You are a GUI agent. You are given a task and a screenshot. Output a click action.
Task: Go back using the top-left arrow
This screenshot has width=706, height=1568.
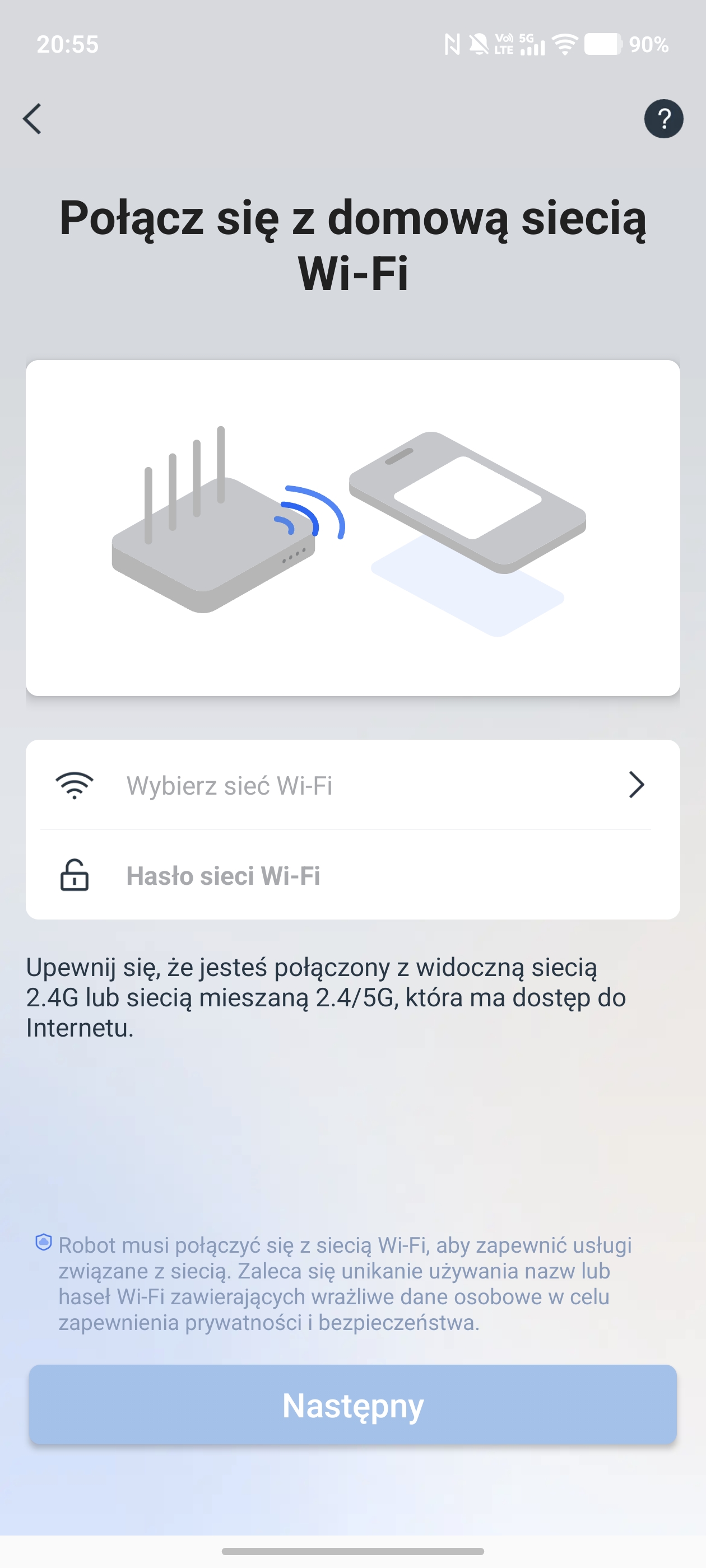pyautogui.click(x=33, y=118)
